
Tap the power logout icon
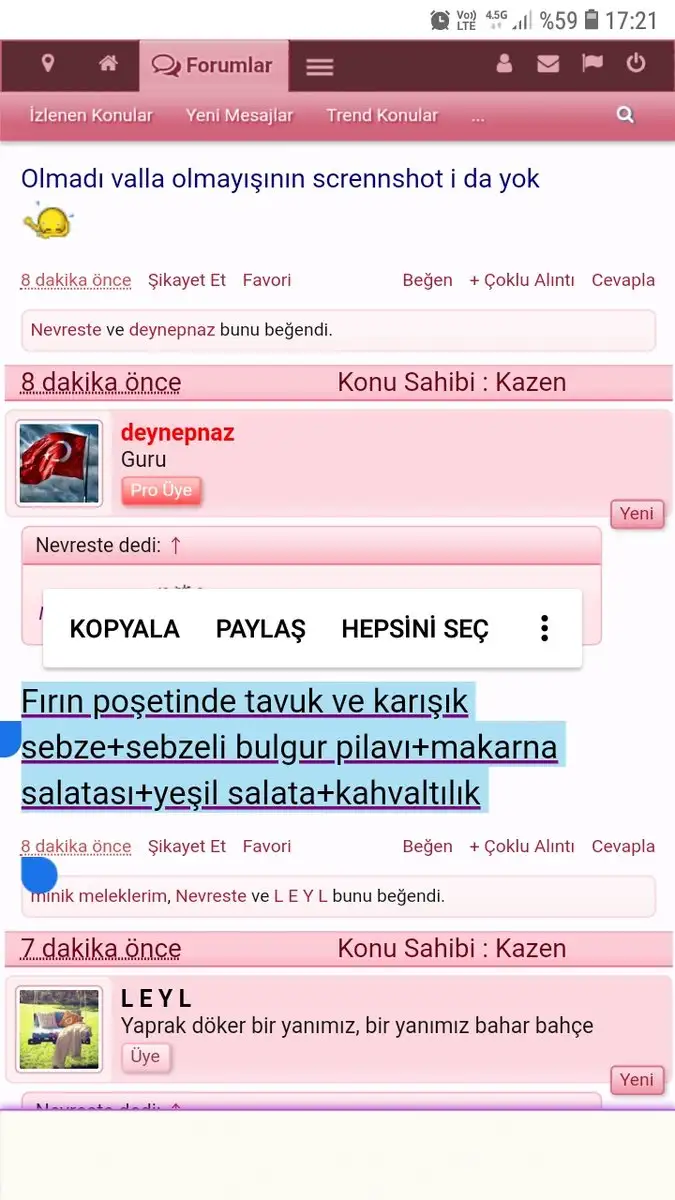pos(636,64)
